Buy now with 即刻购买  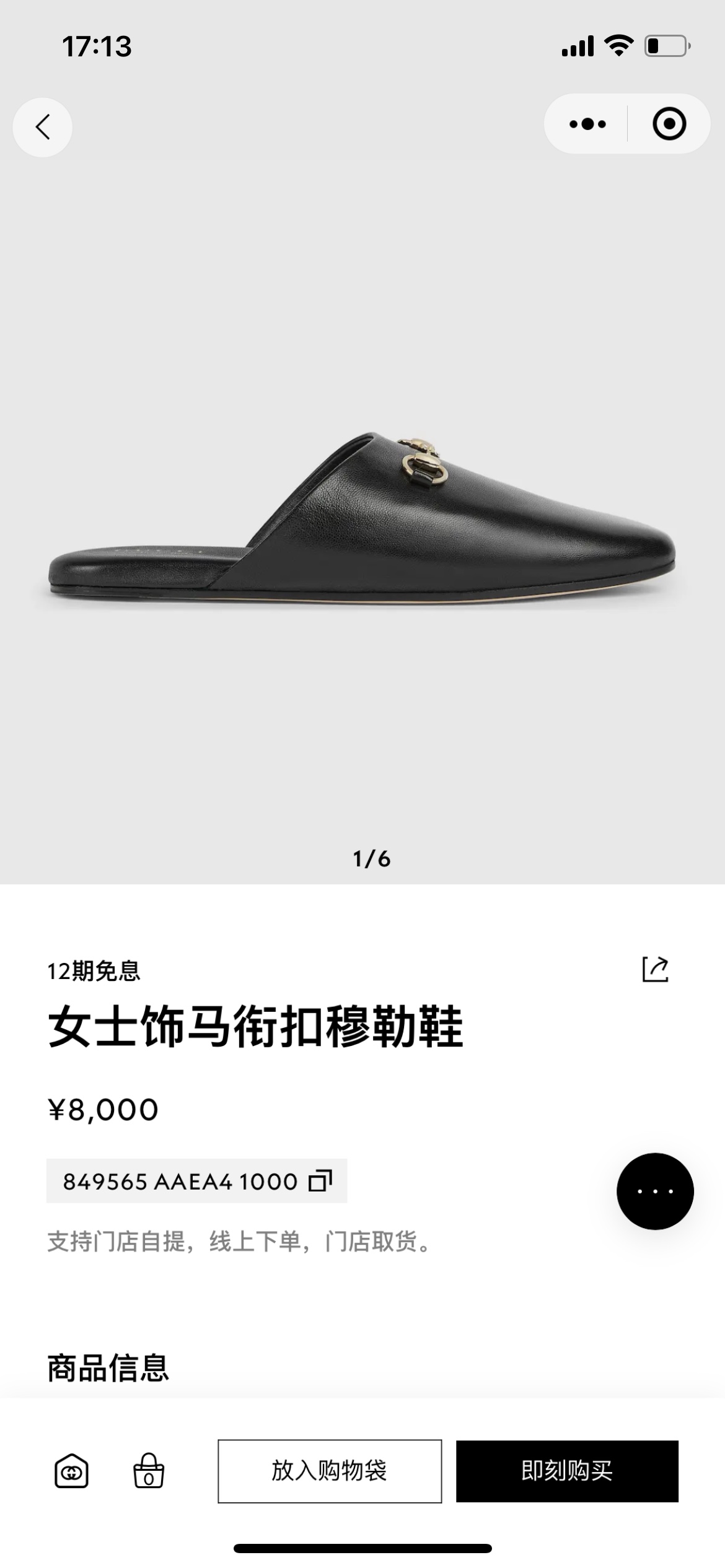click(x=567, y=1471)
